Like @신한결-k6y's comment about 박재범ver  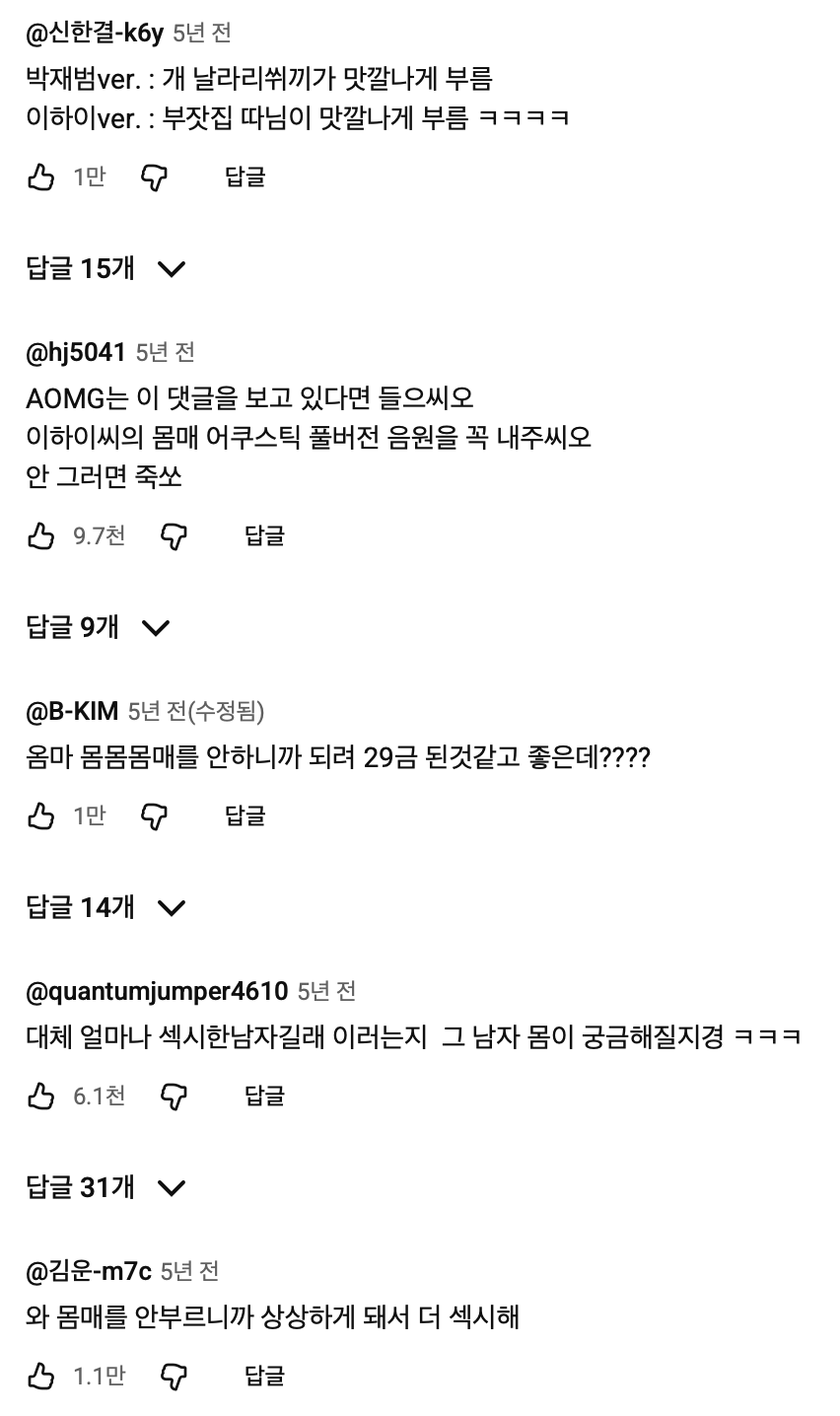pyautogui.click(x=40, y=177)
